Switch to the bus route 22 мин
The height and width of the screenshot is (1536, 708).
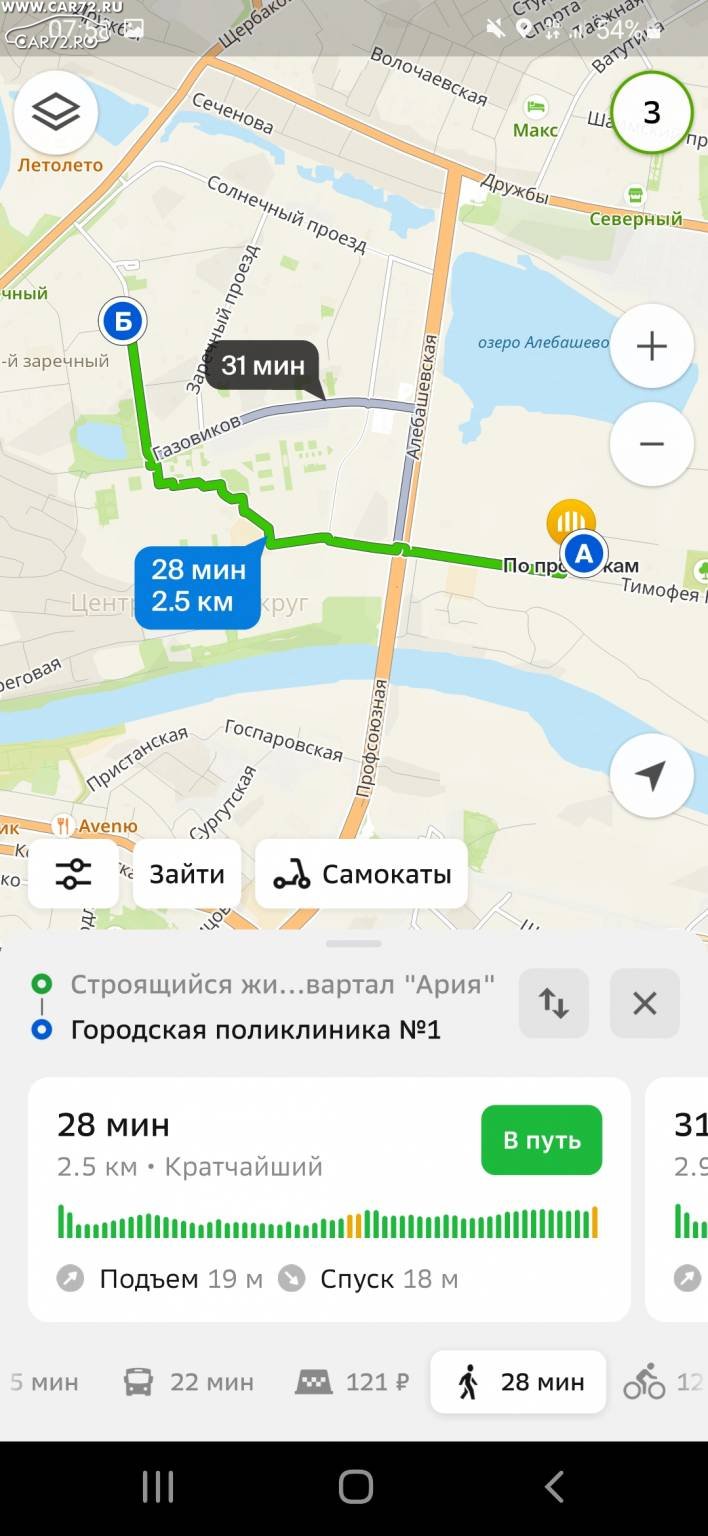[188, 1382]
